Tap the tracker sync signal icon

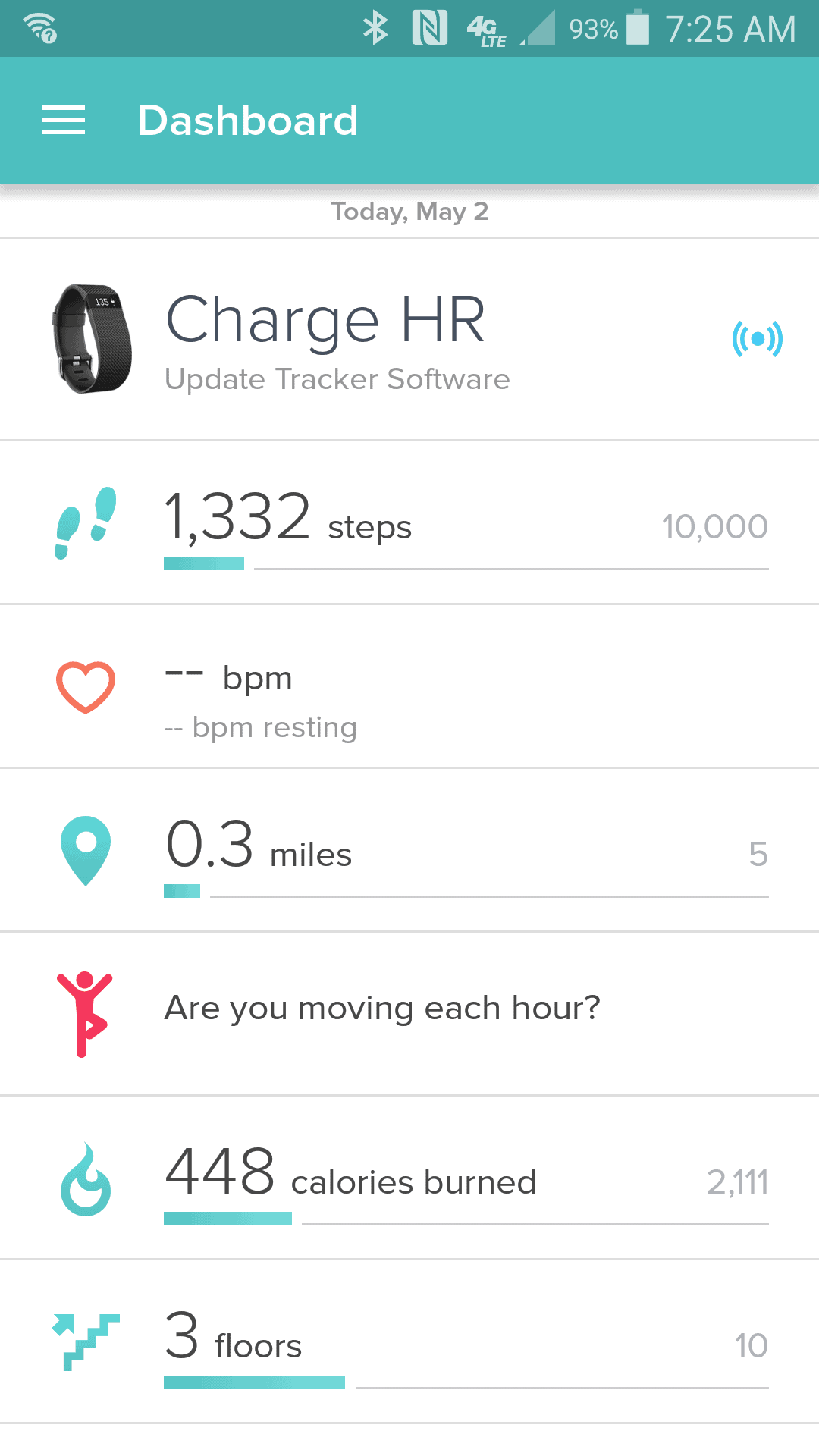757,339
